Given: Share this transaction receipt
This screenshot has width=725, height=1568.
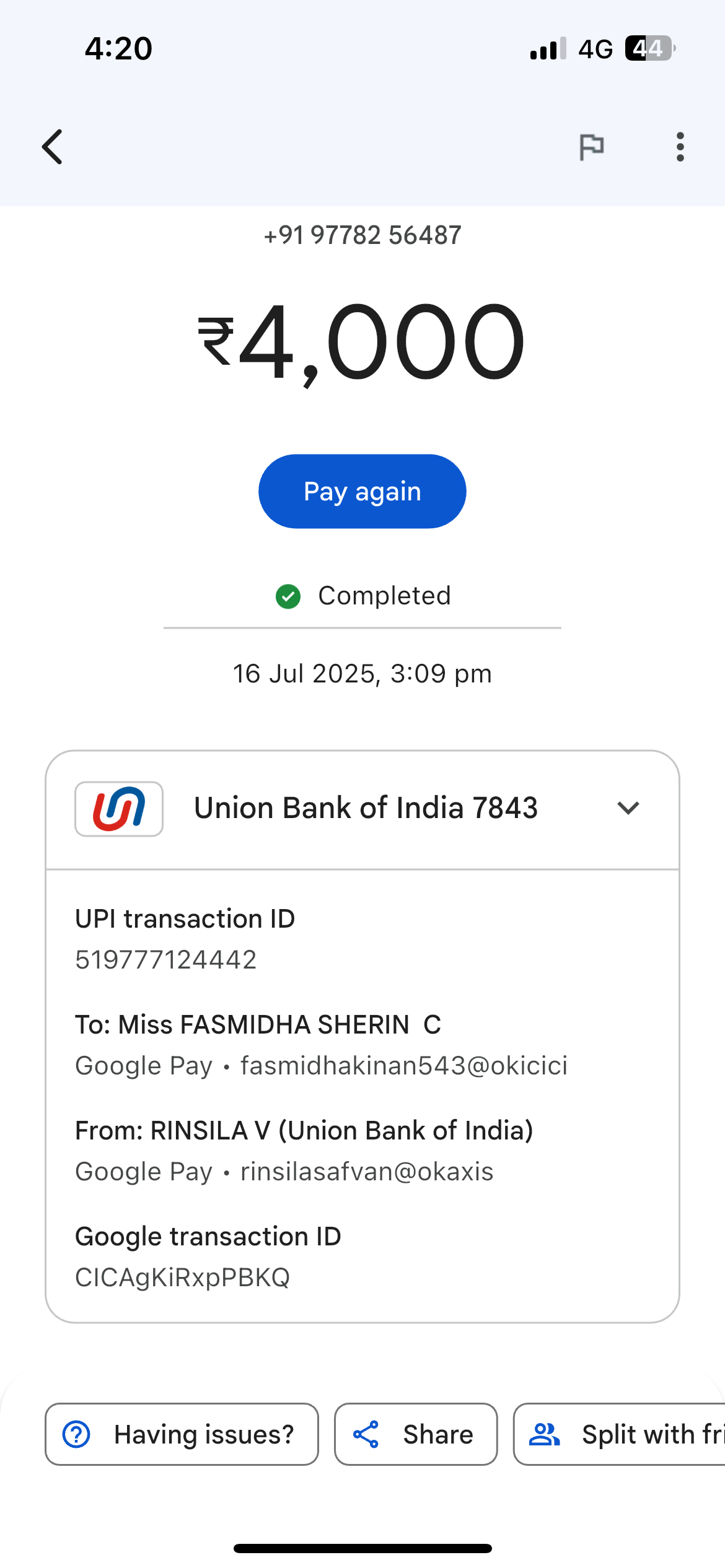Looking at the screenshot, I should coord(416,1434).
